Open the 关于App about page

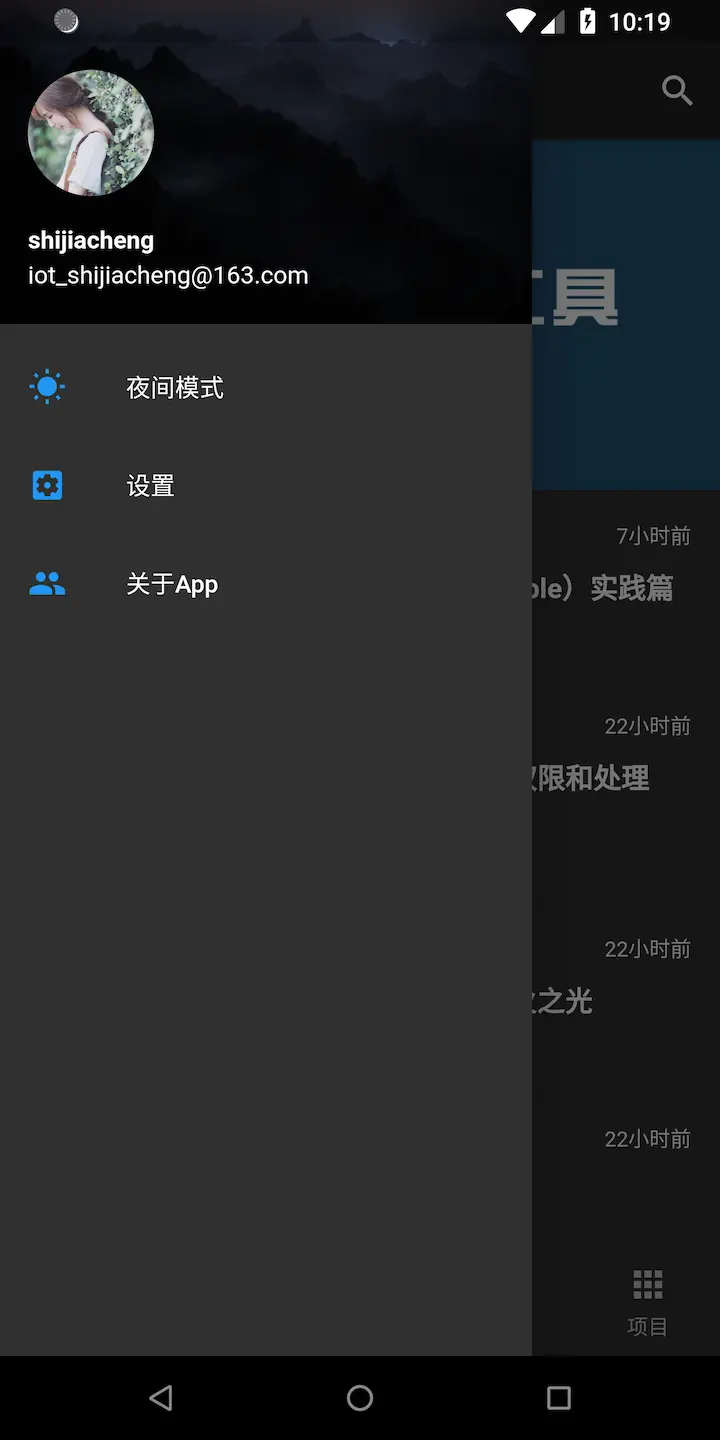pos(172,584)
